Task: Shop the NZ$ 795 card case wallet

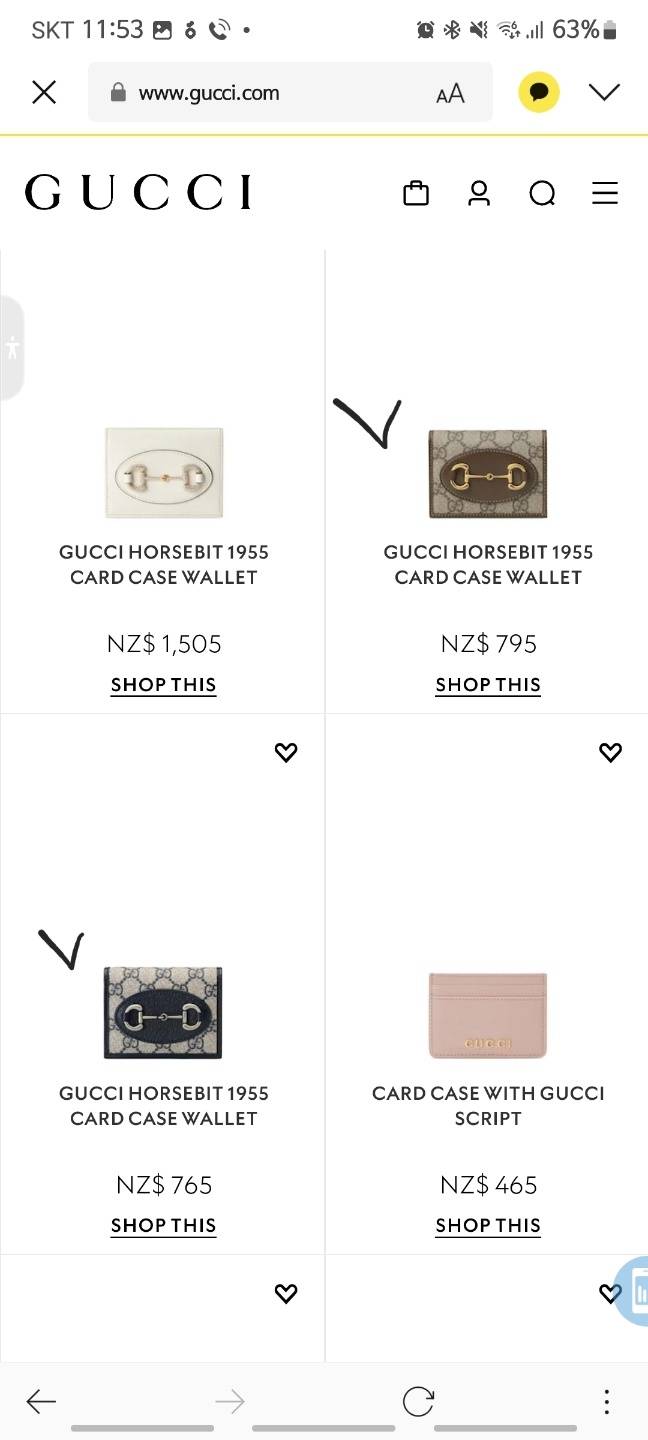Action: [488, 685]
